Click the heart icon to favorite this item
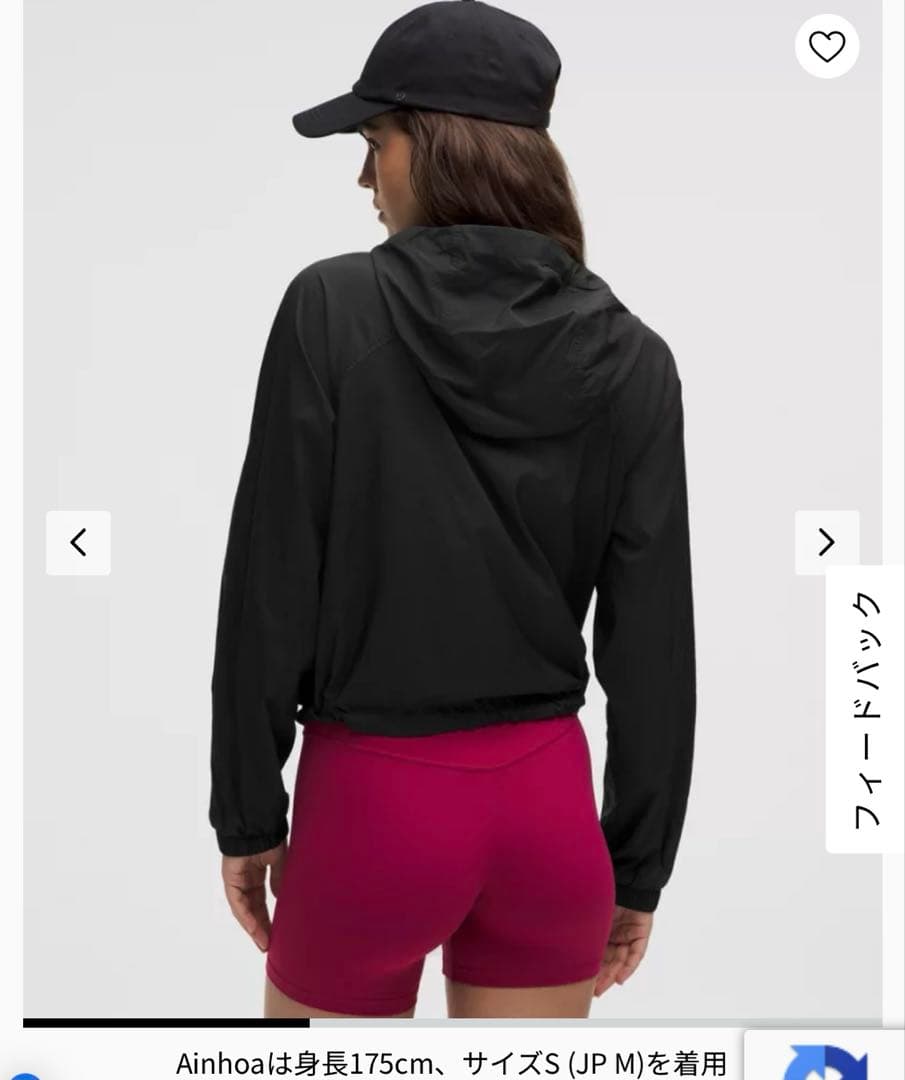The height and width of the screenshot is (1080, 905). (828, 47)
